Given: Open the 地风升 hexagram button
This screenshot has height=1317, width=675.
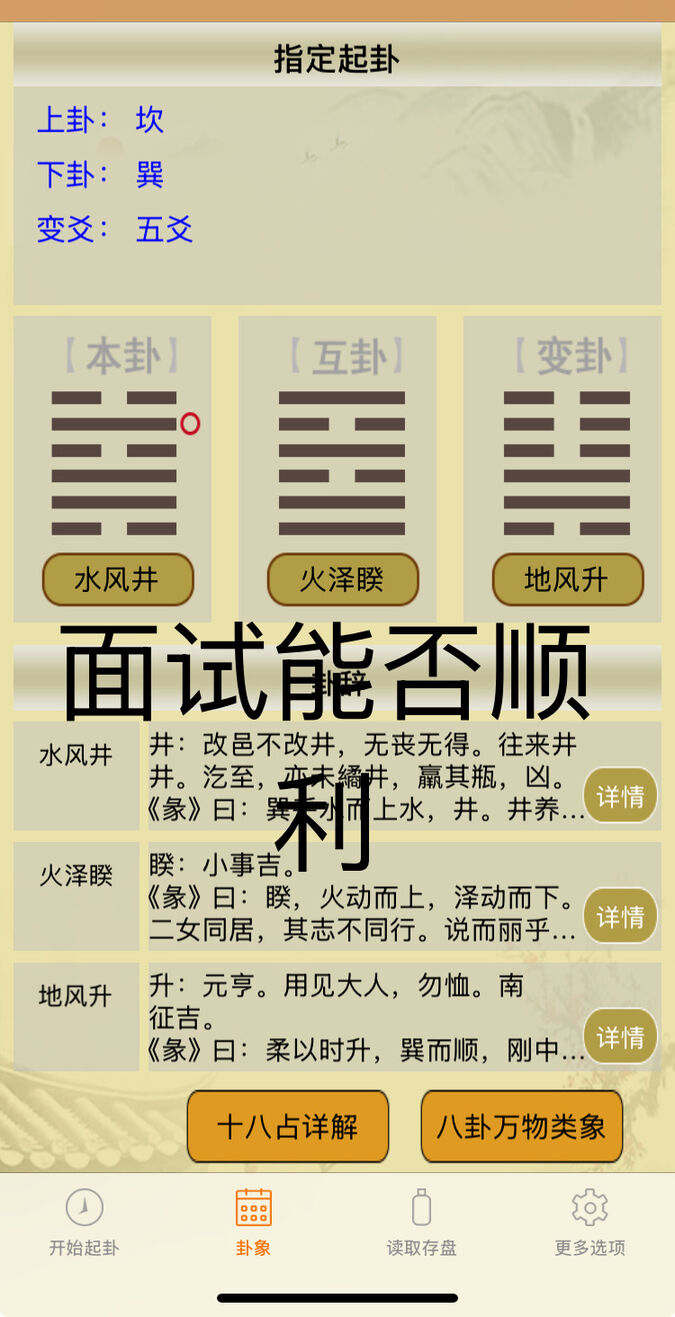Looking at the screenshot, I should [x=567, y=580].
